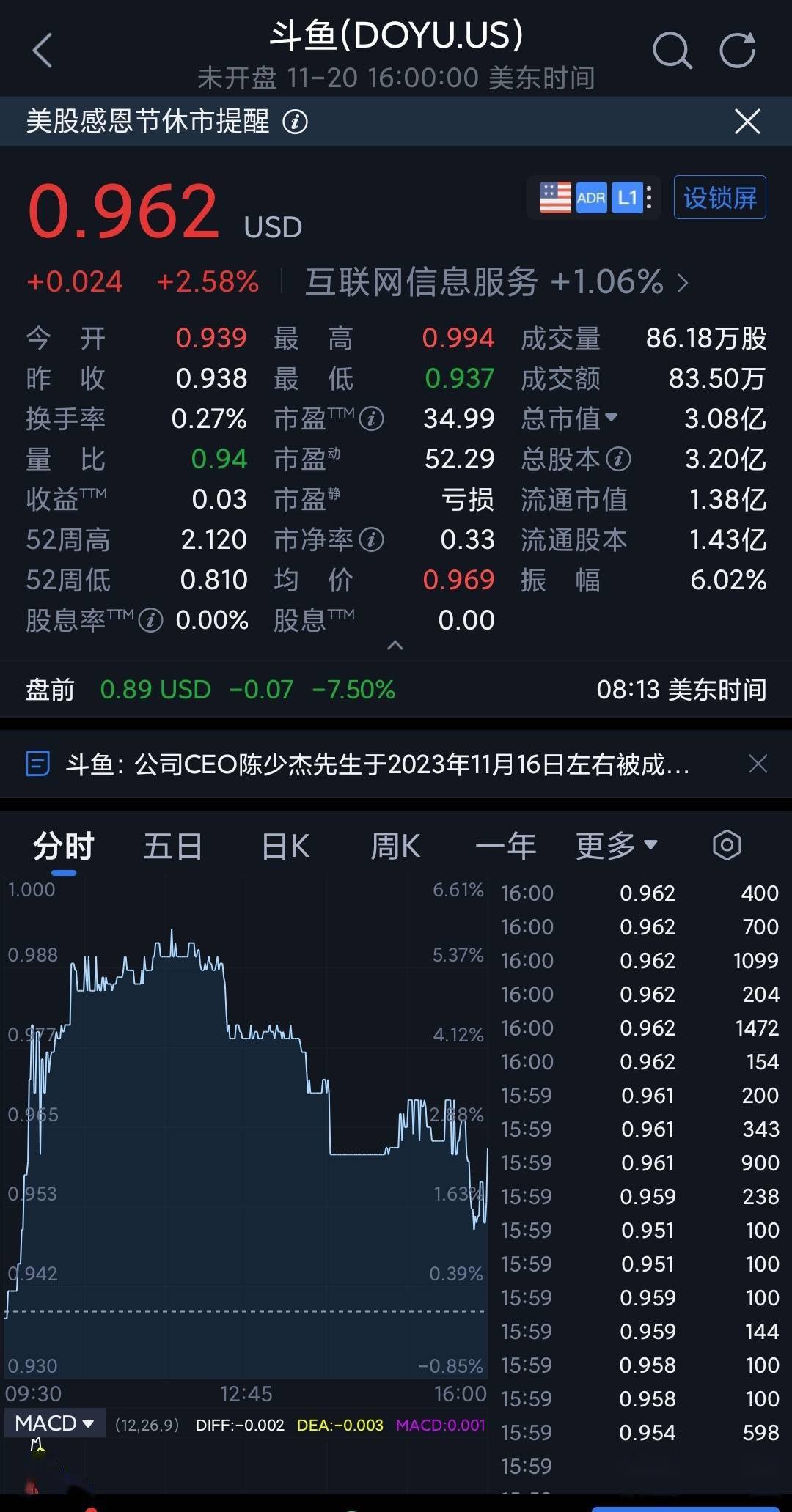Open the 斗鱼 CEO news notice
The width and height of the screenshot is (792, 1512).
pyautogui.click(x=378, y=764)
